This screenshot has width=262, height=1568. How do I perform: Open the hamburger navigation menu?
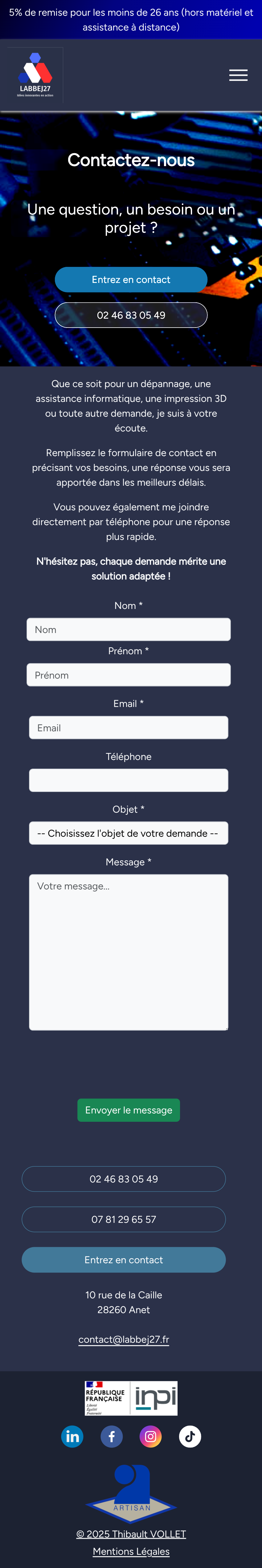(238, 75)
